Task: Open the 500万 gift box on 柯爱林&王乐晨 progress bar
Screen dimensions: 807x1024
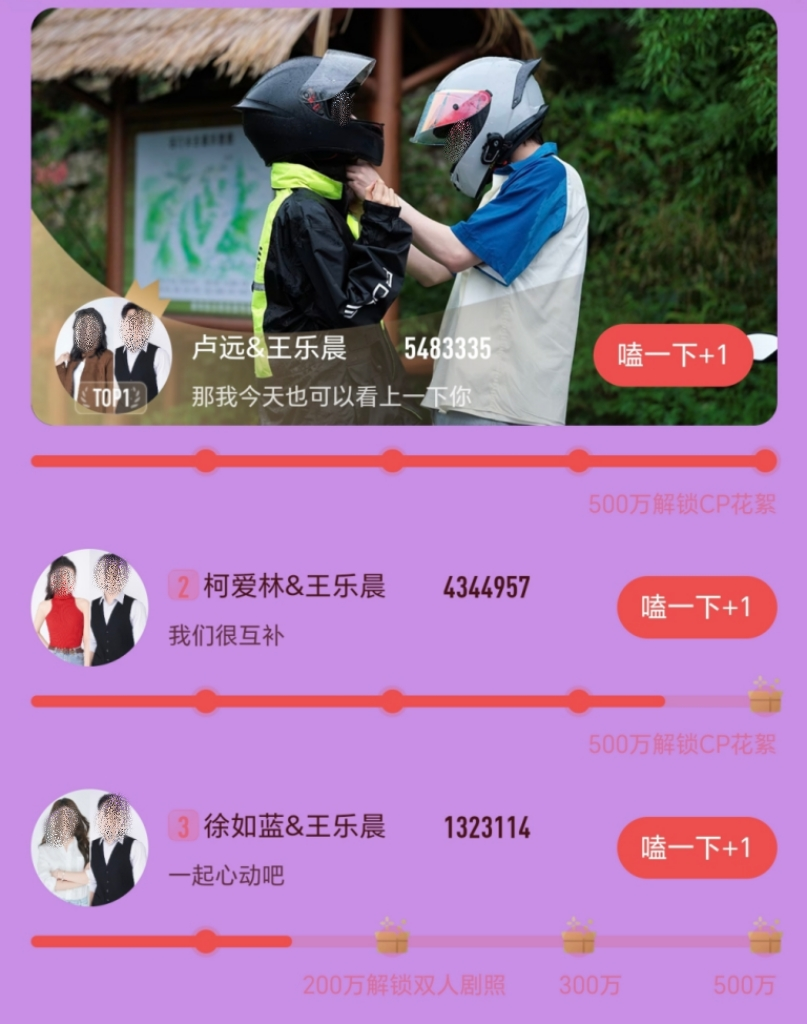Action: [x=765, y=696]
